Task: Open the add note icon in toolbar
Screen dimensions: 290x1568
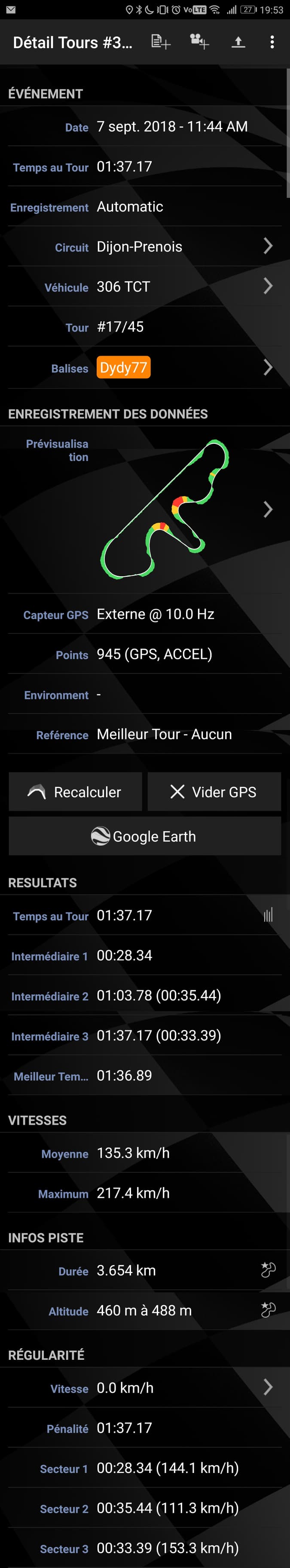Action: [161, 42]
